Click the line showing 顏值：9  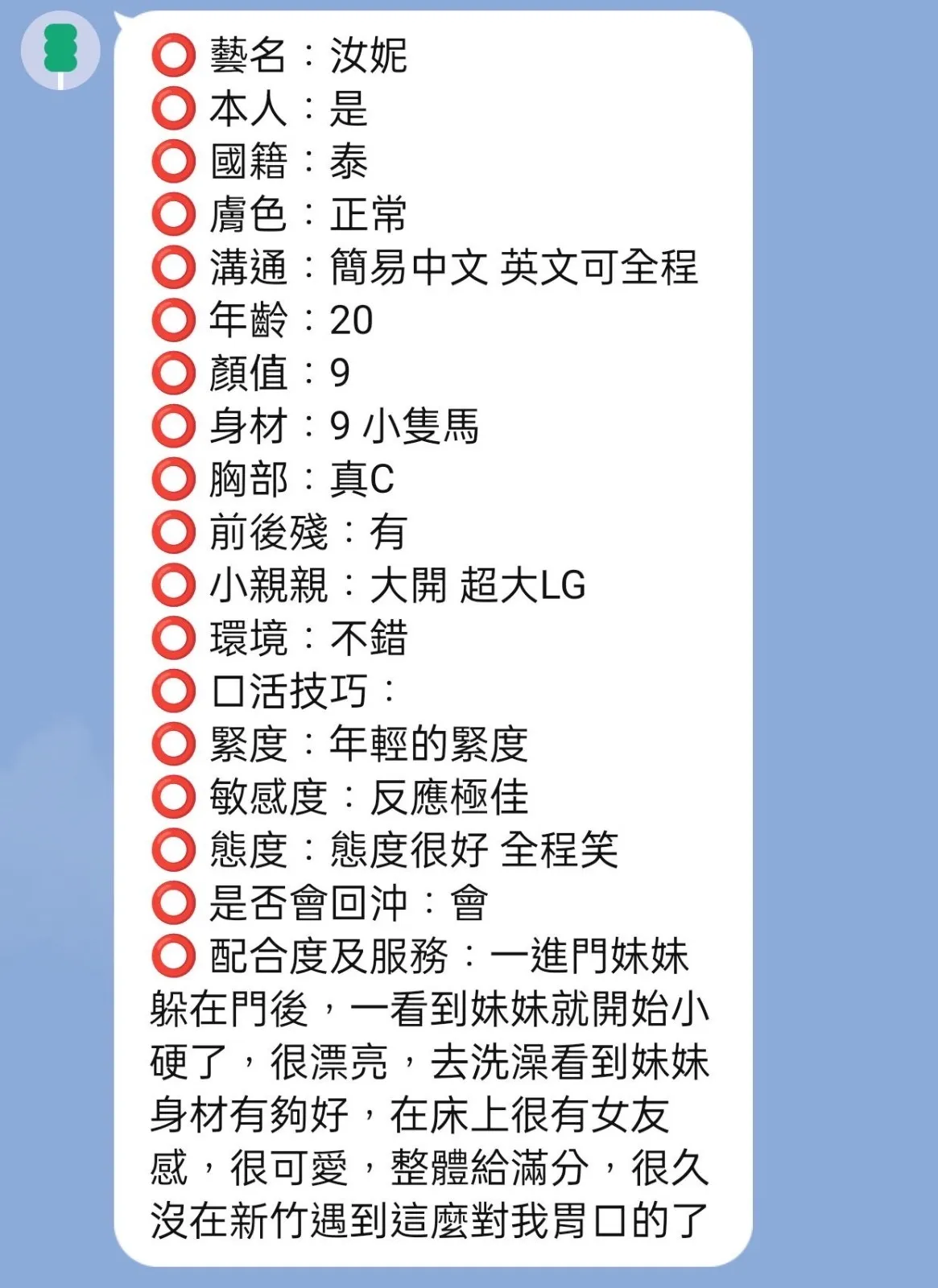pyautogui.click(x=278, y=372)
